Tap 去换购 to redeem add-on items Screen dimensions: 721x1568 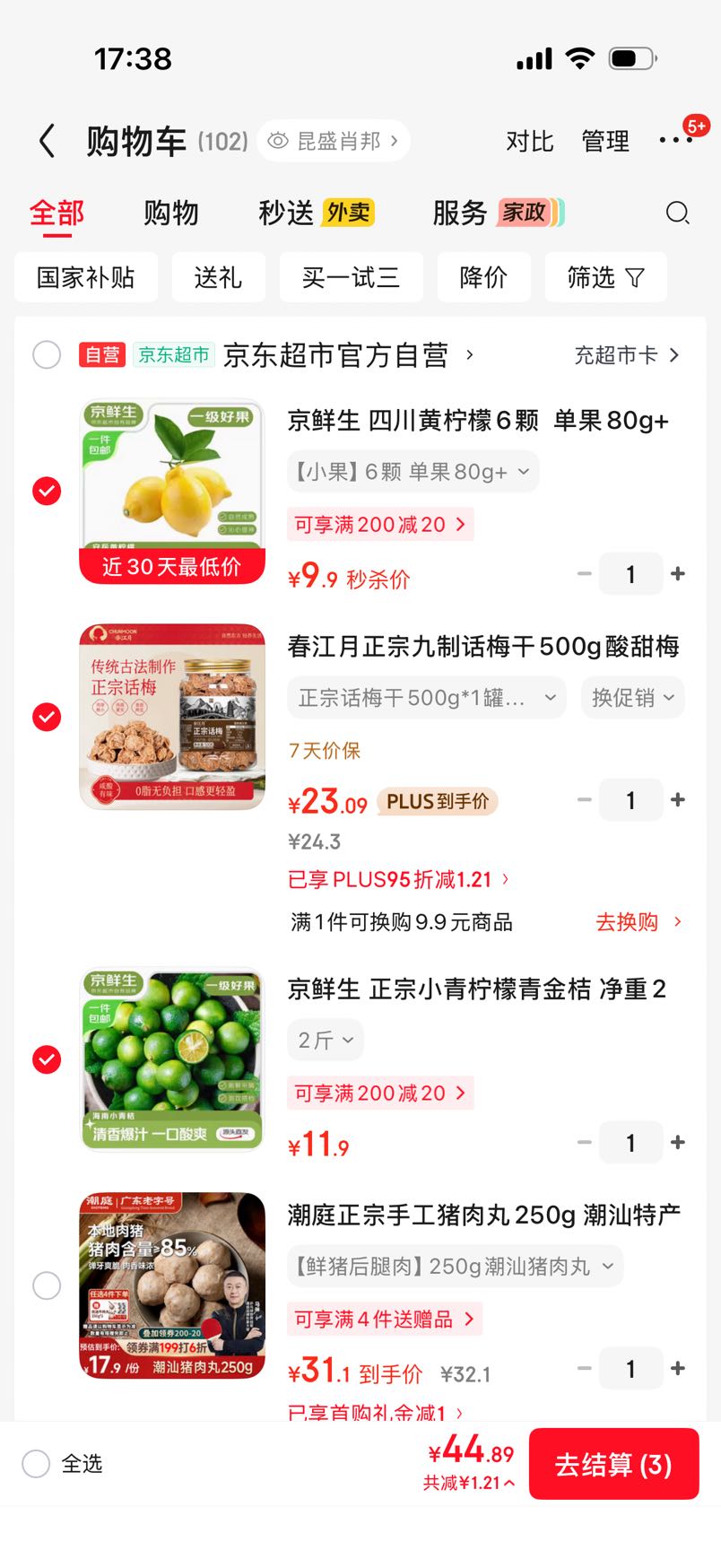(638, 921)
